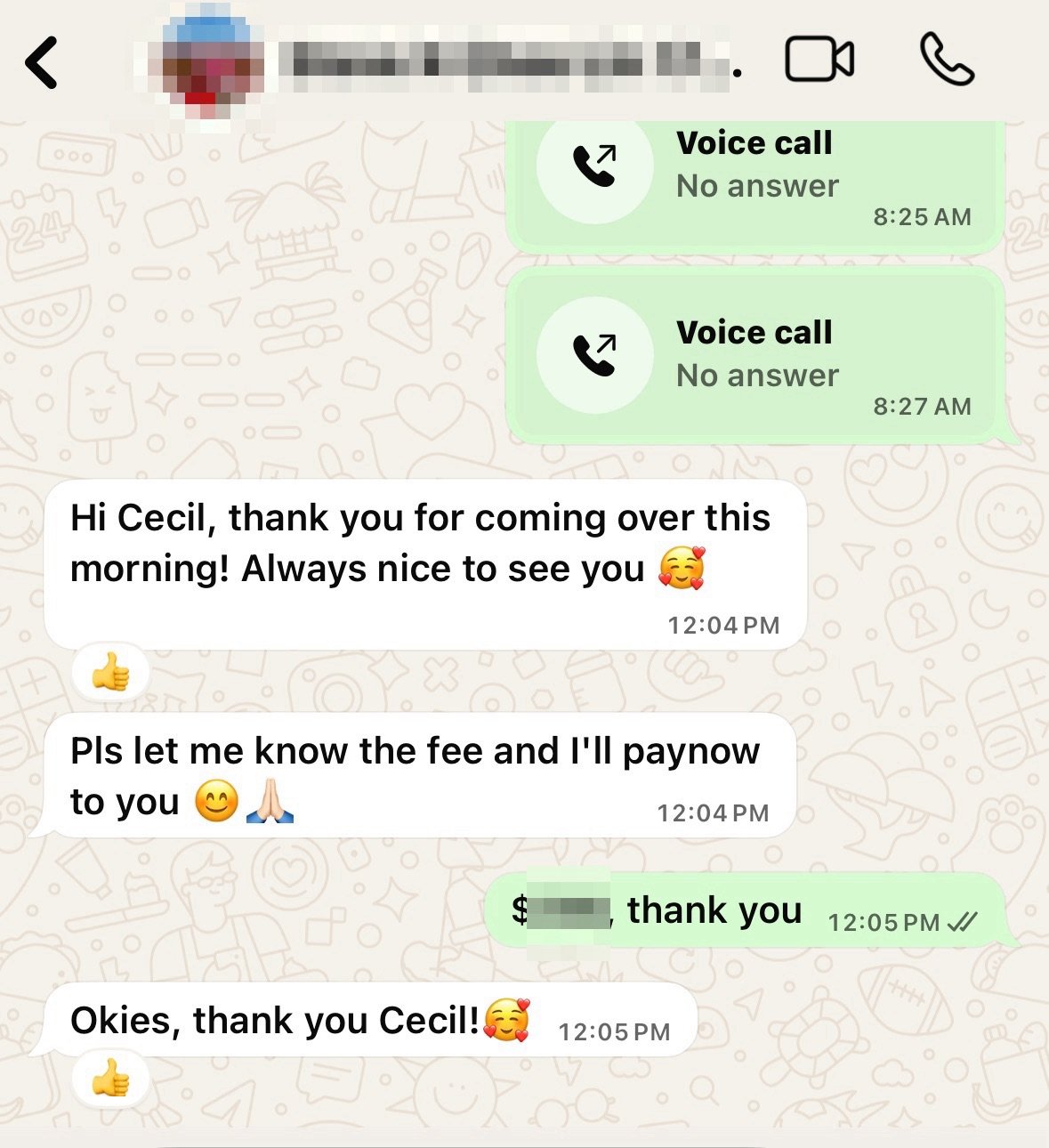1049x1148 pixels.
Task: Start a video call with this contact
Action: (x=819, y=61)
